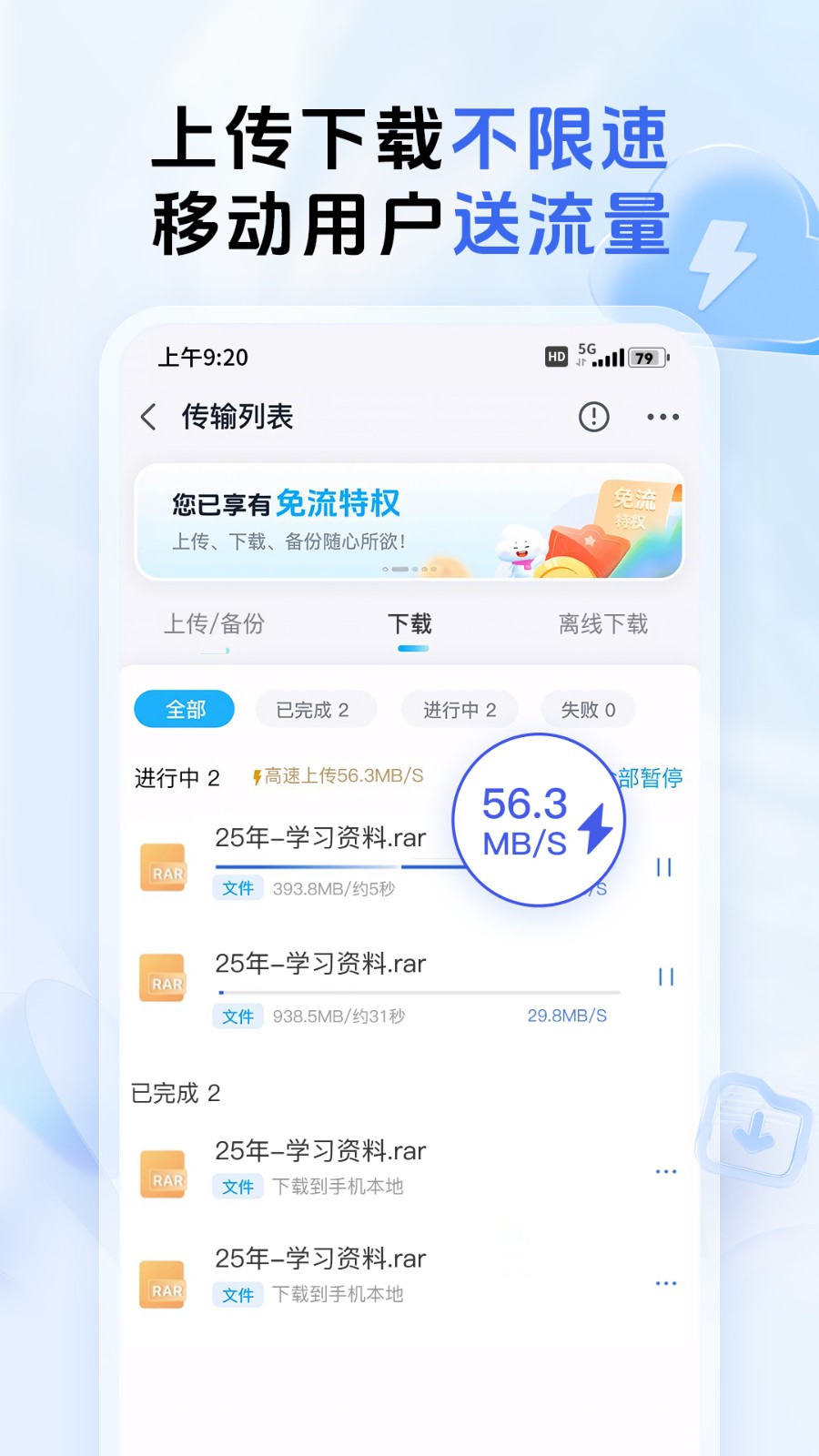The height and width of the screenshot is (1456, 819).
Task: Tap the back arrow to exit transfer list
Action: click(x=148, y=416)
